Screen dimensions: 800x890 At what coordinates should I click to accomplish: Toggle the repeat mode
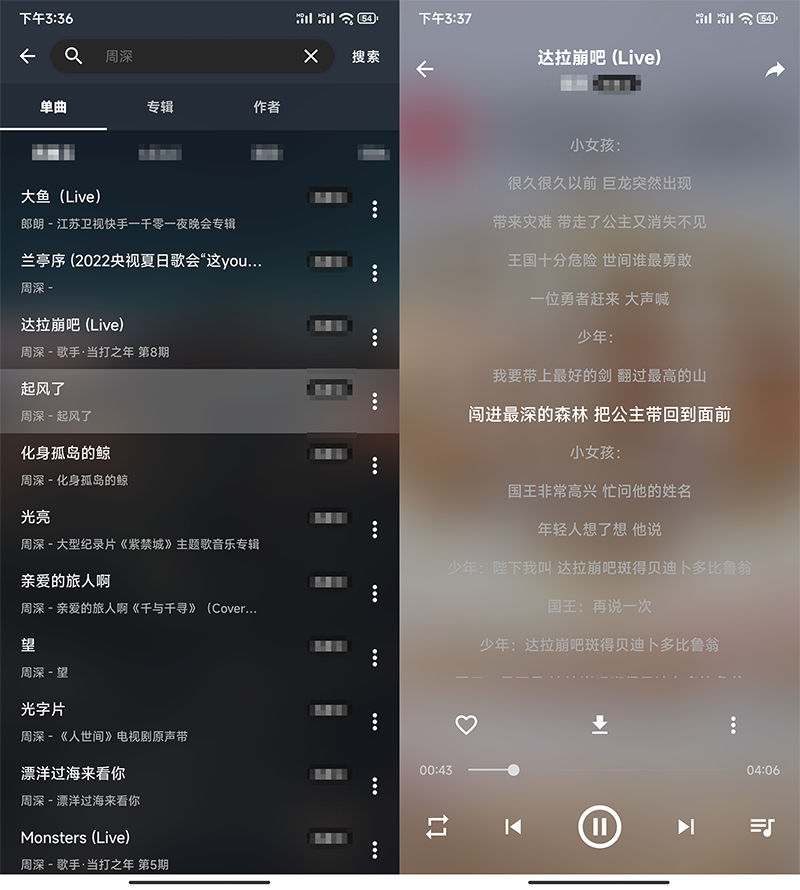437,826
